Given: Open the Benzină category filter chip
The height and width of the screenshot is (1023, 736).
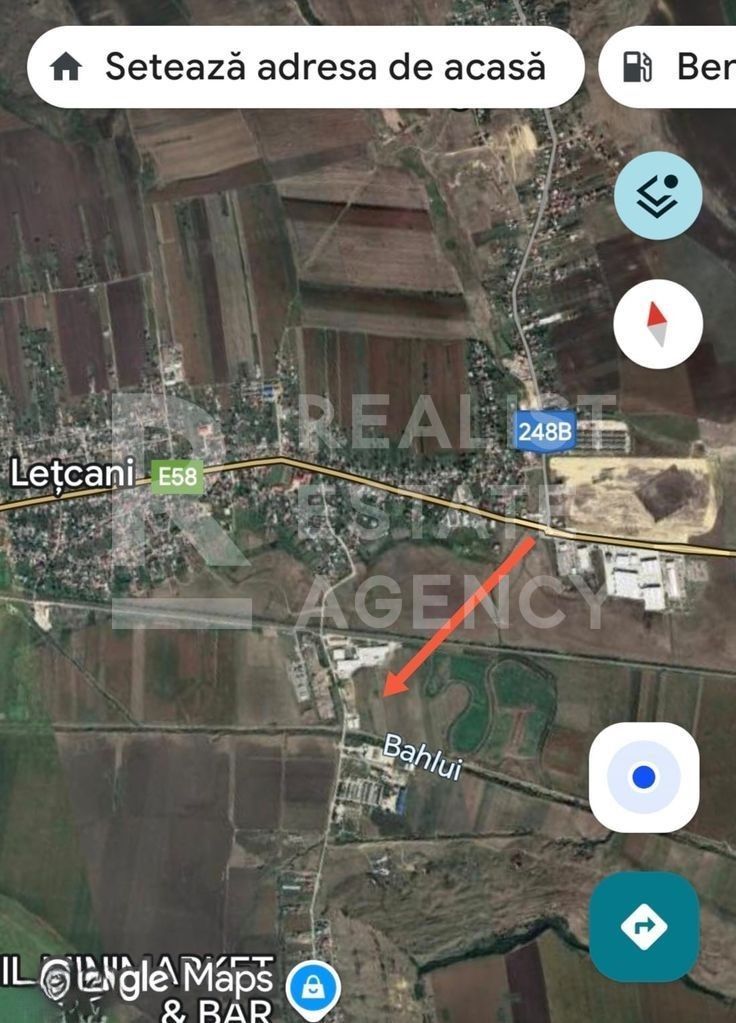Looking at the screenshot, I should point(670,66).
